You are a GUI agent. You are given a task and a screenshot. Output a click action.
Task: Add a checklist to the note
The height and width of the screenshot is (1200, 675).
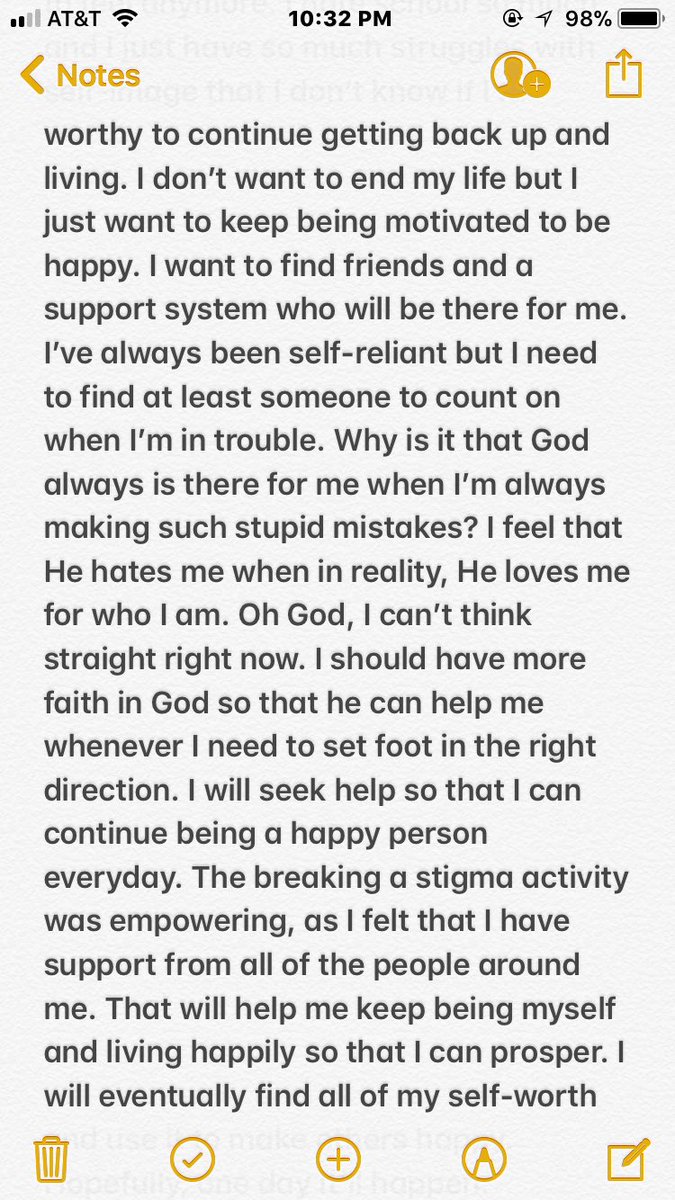(192, 1160)
